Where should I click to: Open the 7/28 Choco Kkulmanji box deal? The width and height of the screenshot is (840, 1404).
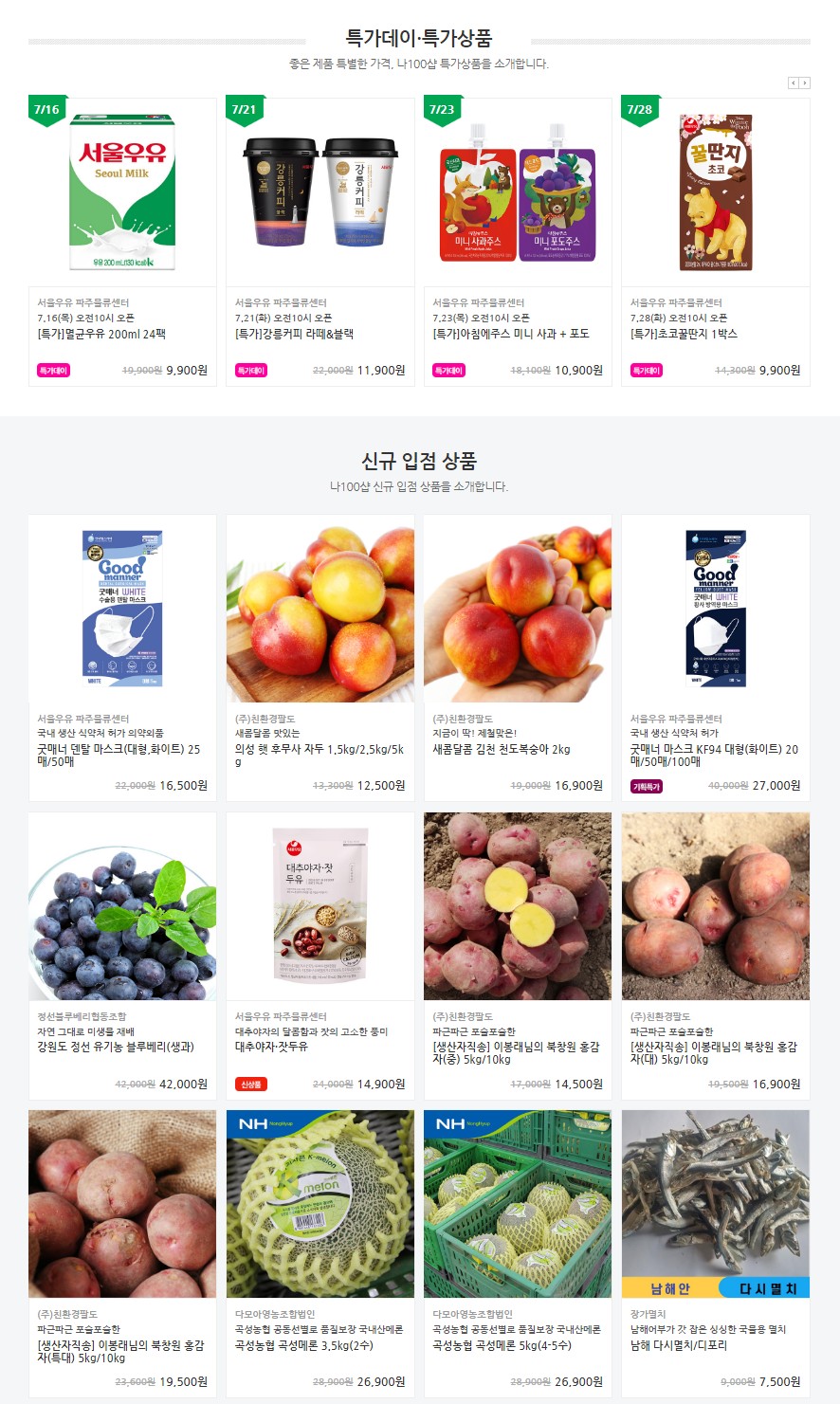pos(716,242)
